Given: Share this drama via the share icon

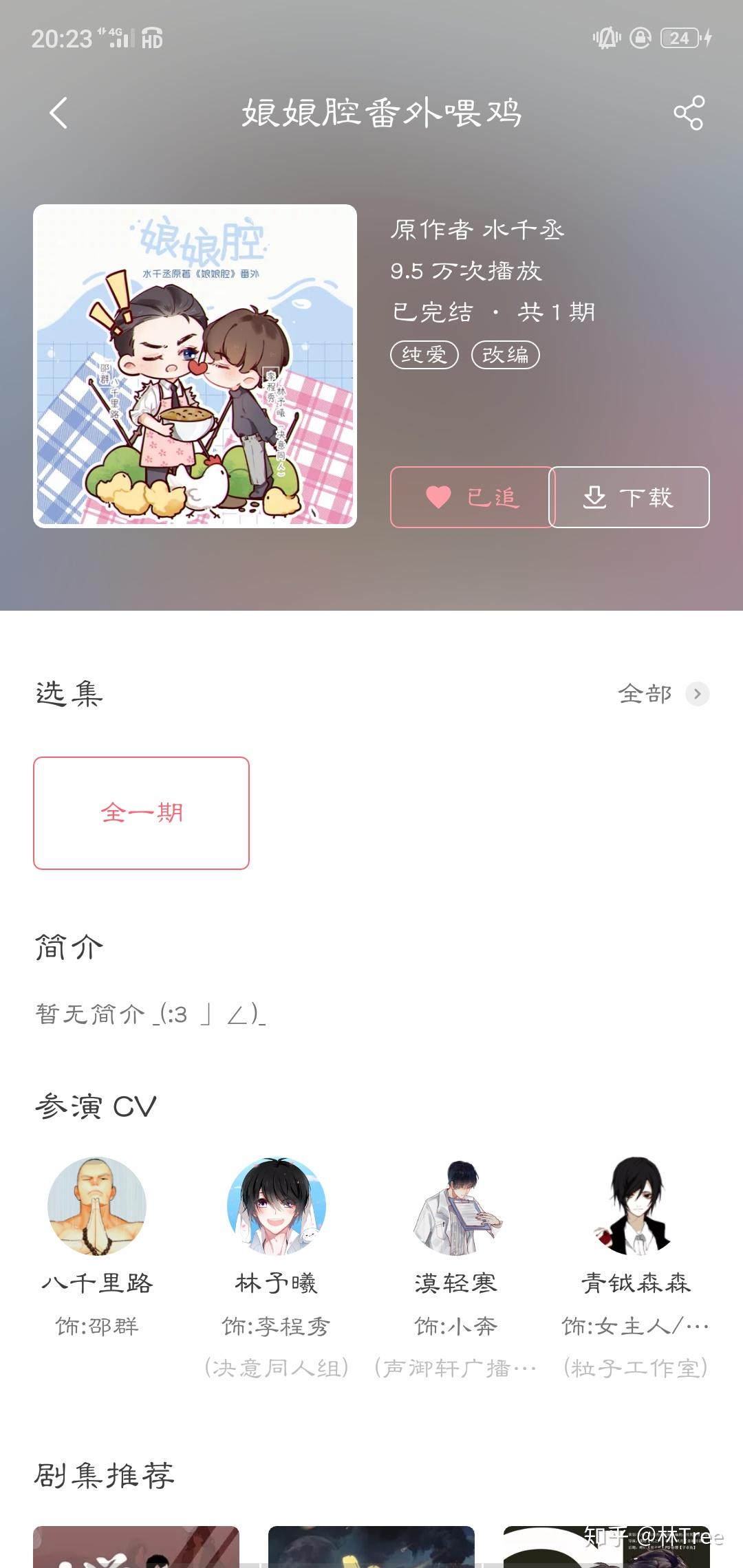Looking at the screenshot, I should (689, 113).
